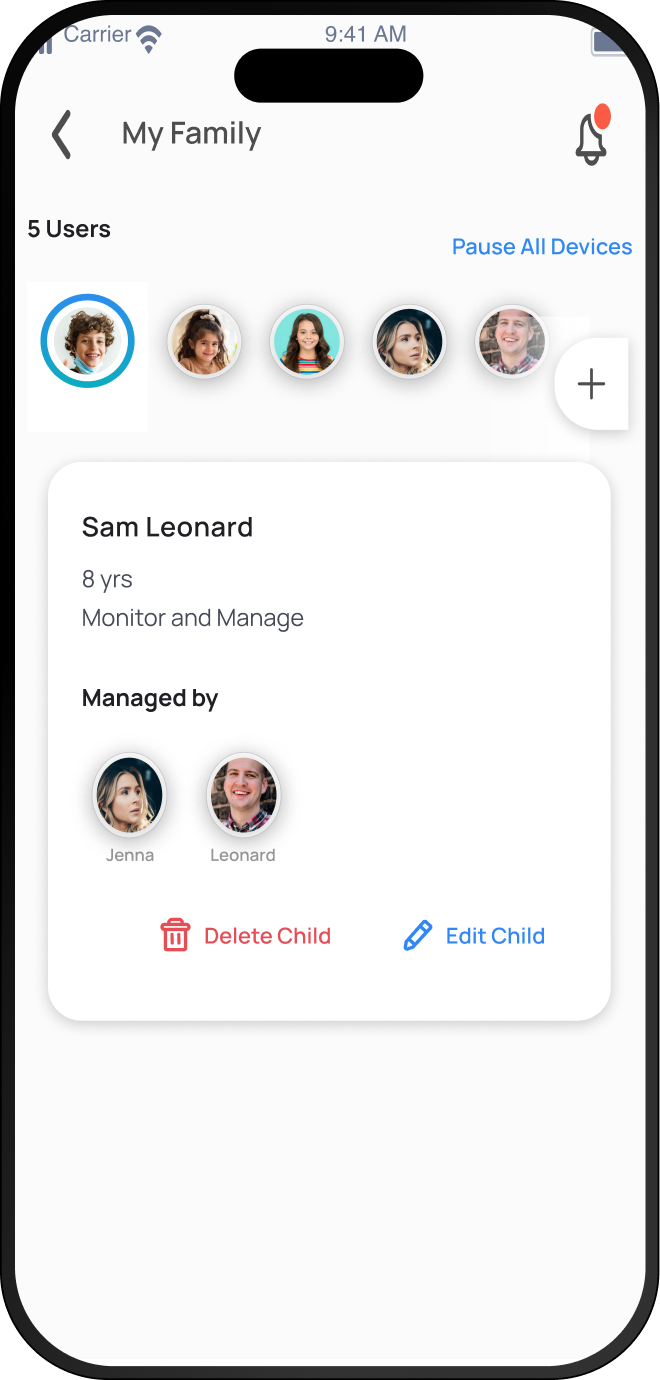Viewport: 660px width, 1380px height.
Task: Open the notifications bell
Action: (591, 138)
